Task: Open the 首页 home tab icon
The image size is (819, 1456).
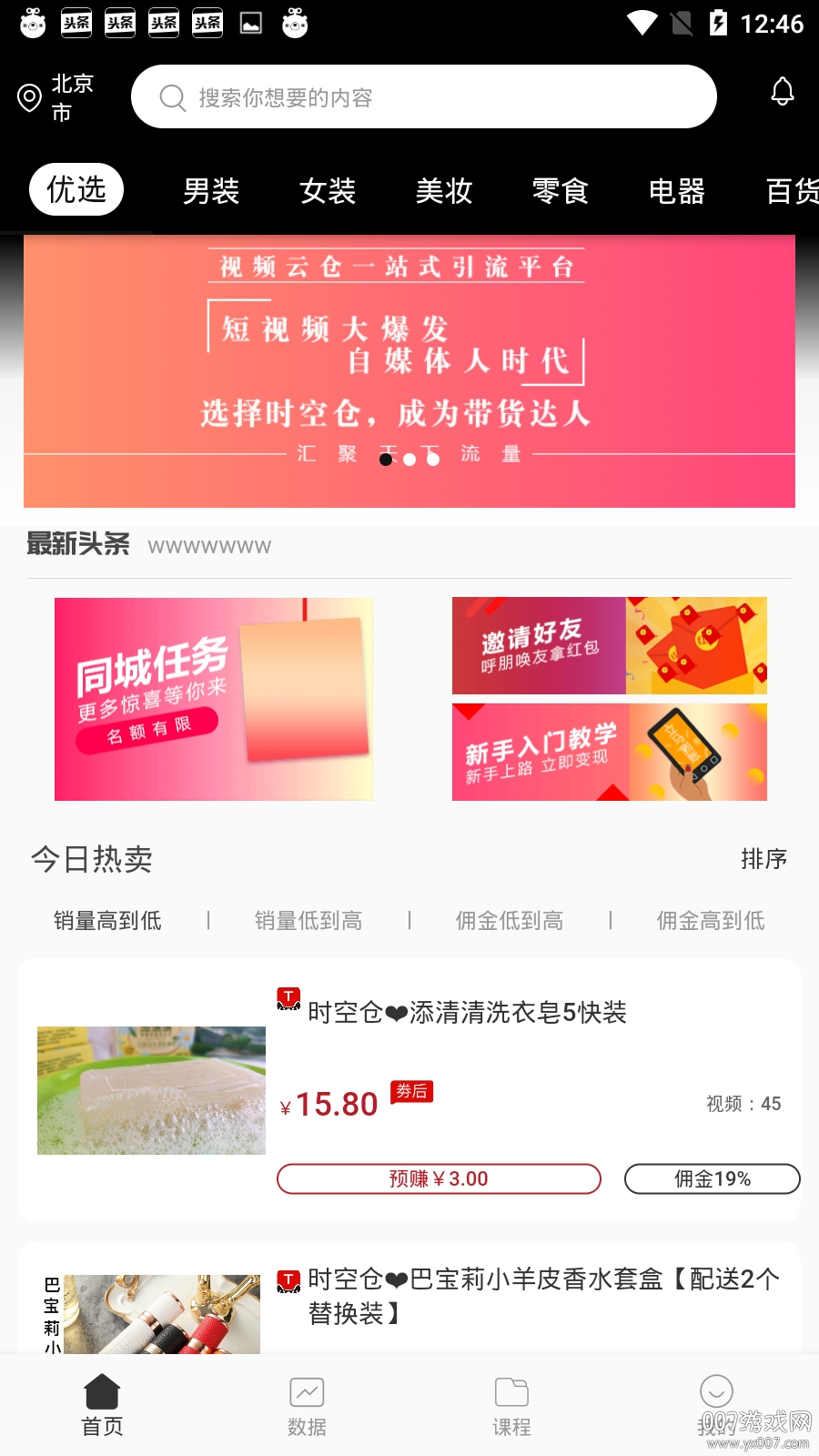Action: [102, 1392]
